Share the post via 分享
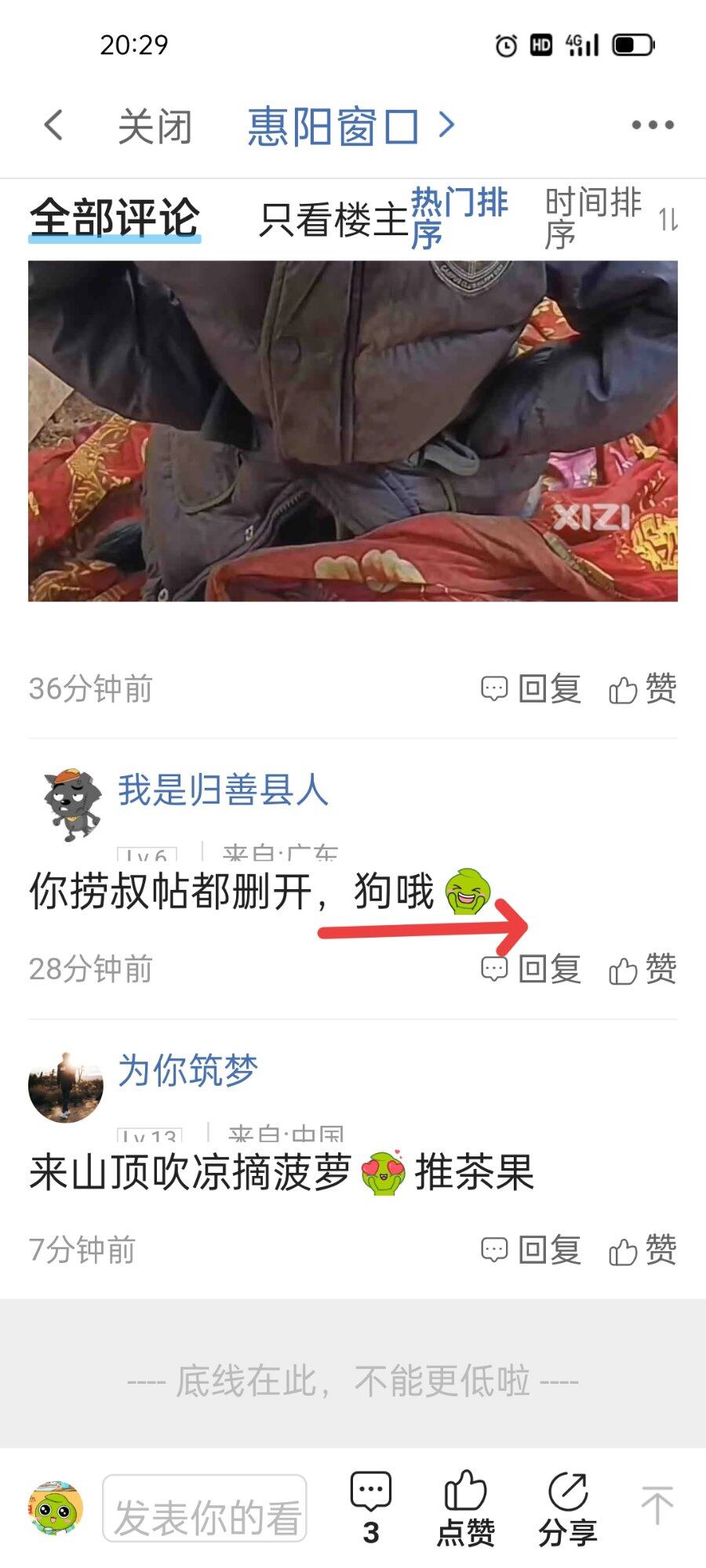This screenshot has height=1568, width=706. [x=568, y=1508]
